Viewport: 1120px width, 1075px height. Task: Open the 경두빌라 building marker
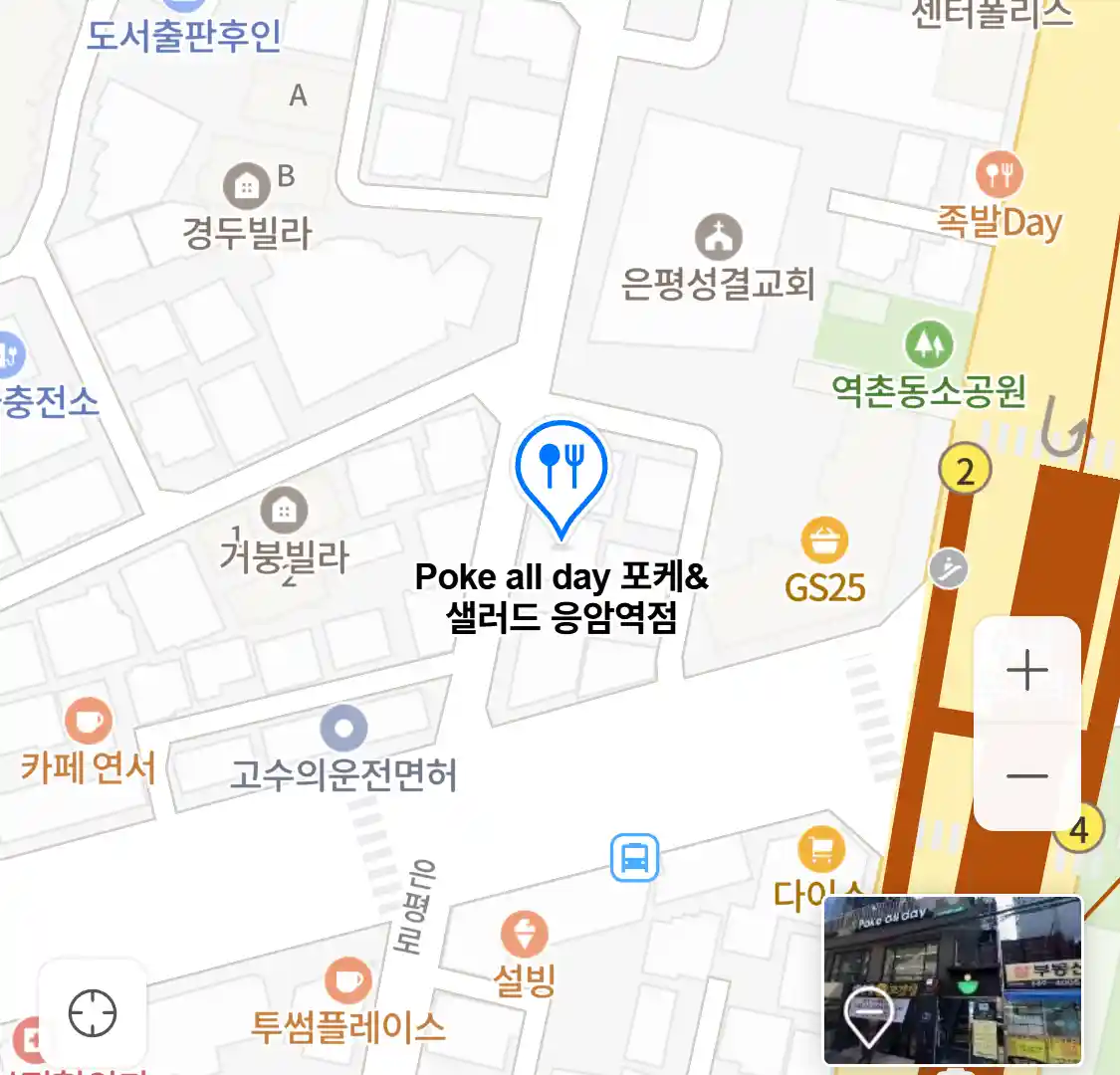[x=246, y=186]
